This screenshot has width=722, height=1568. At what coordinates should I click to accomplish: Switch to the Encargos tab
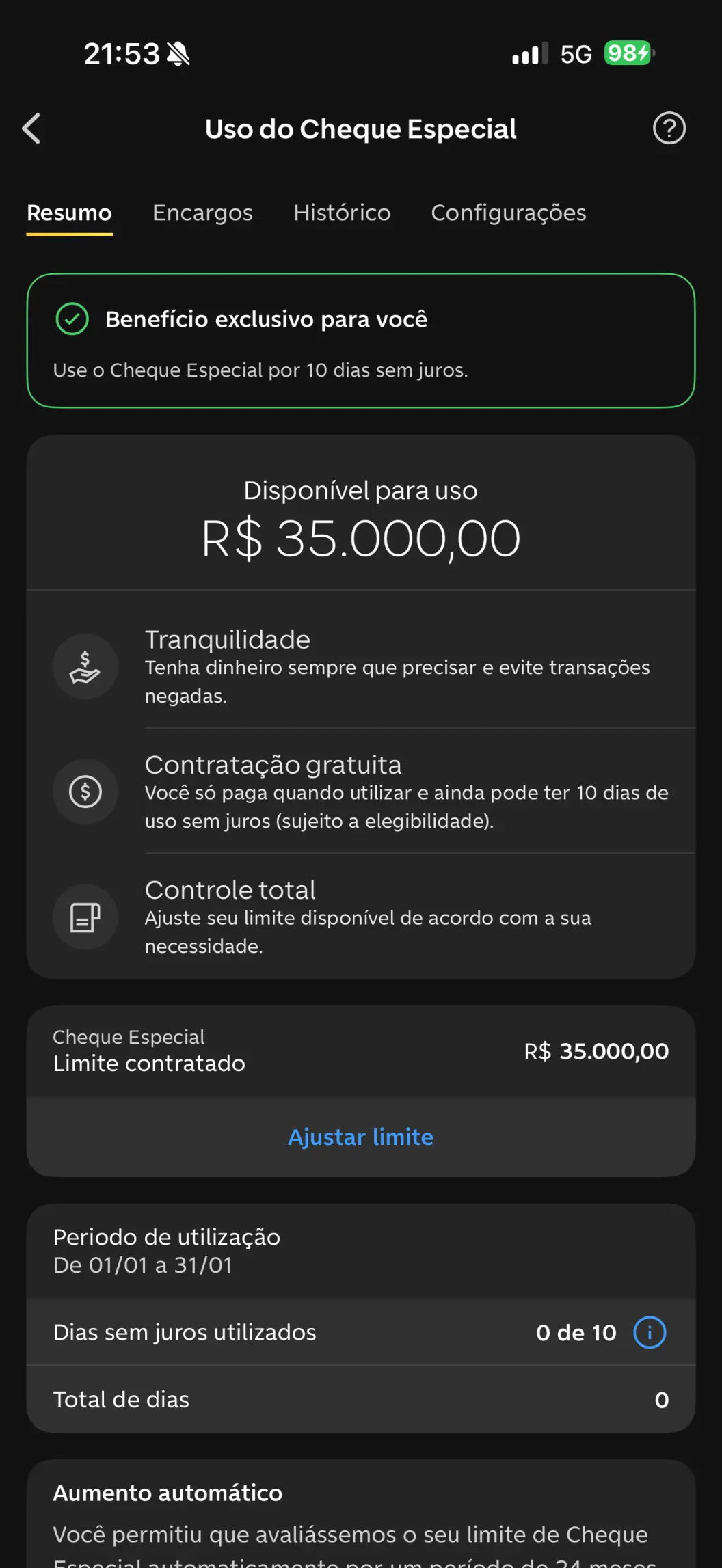pyautogui.click(x=202, y=213)
